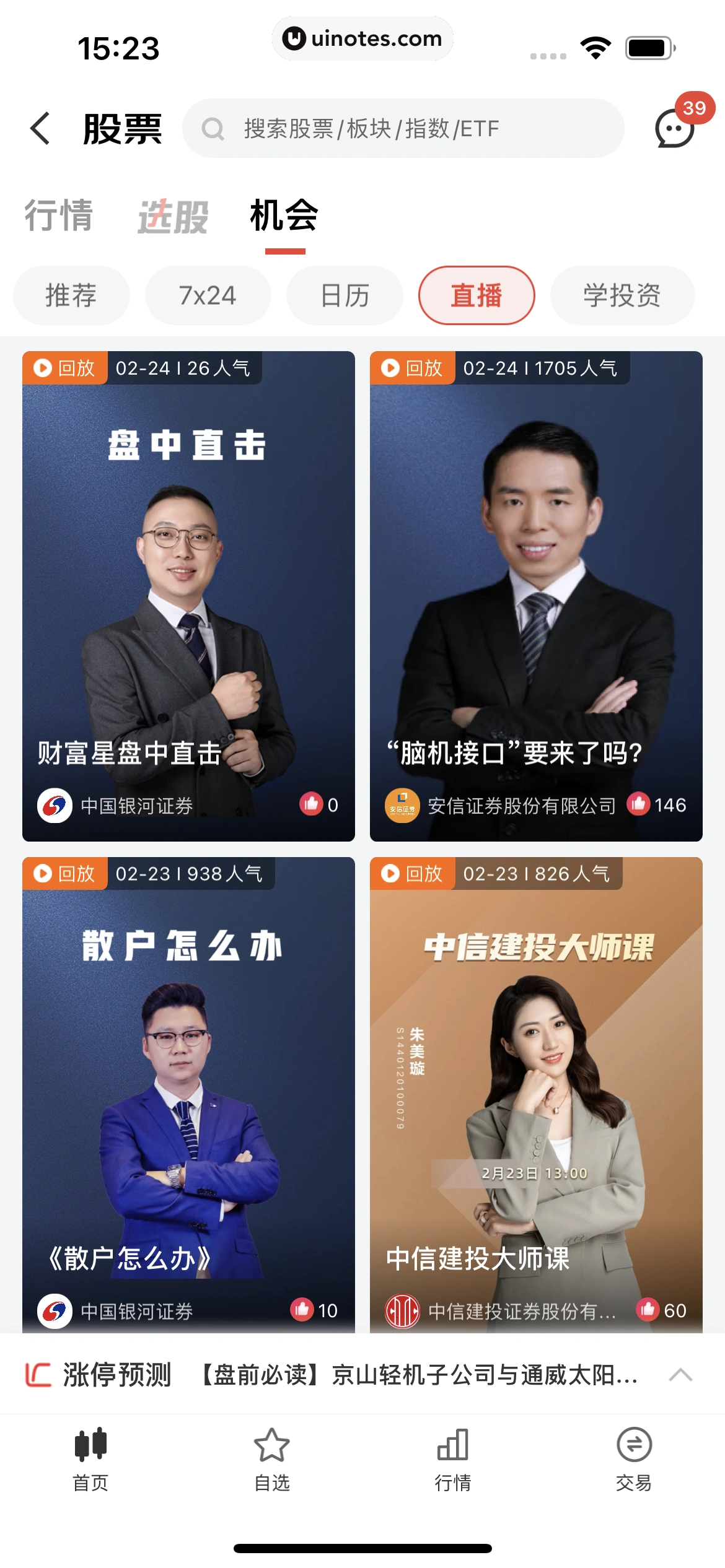Select the 学投资 chip
725x1568 pixels.
coord(622,295)
